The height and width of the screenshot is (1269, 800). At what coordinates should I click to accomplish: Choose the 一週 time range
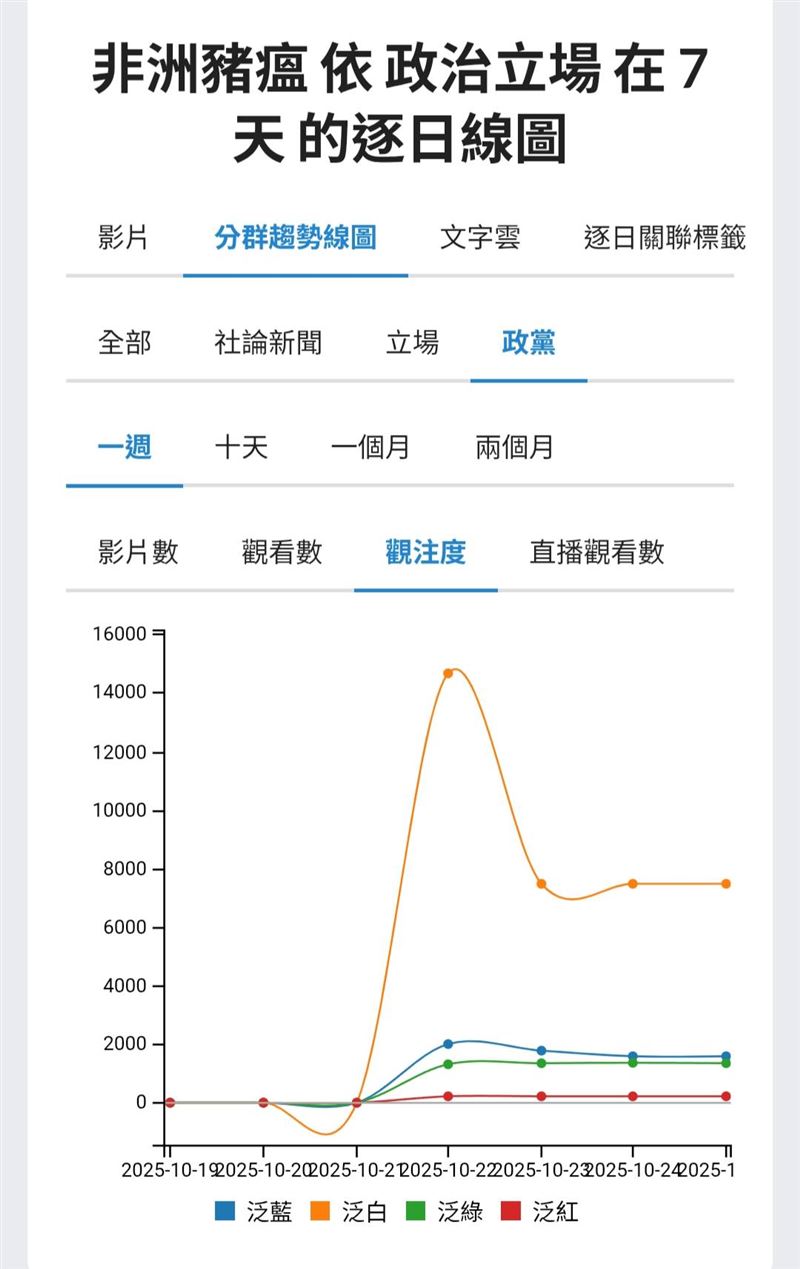point(124,447)
